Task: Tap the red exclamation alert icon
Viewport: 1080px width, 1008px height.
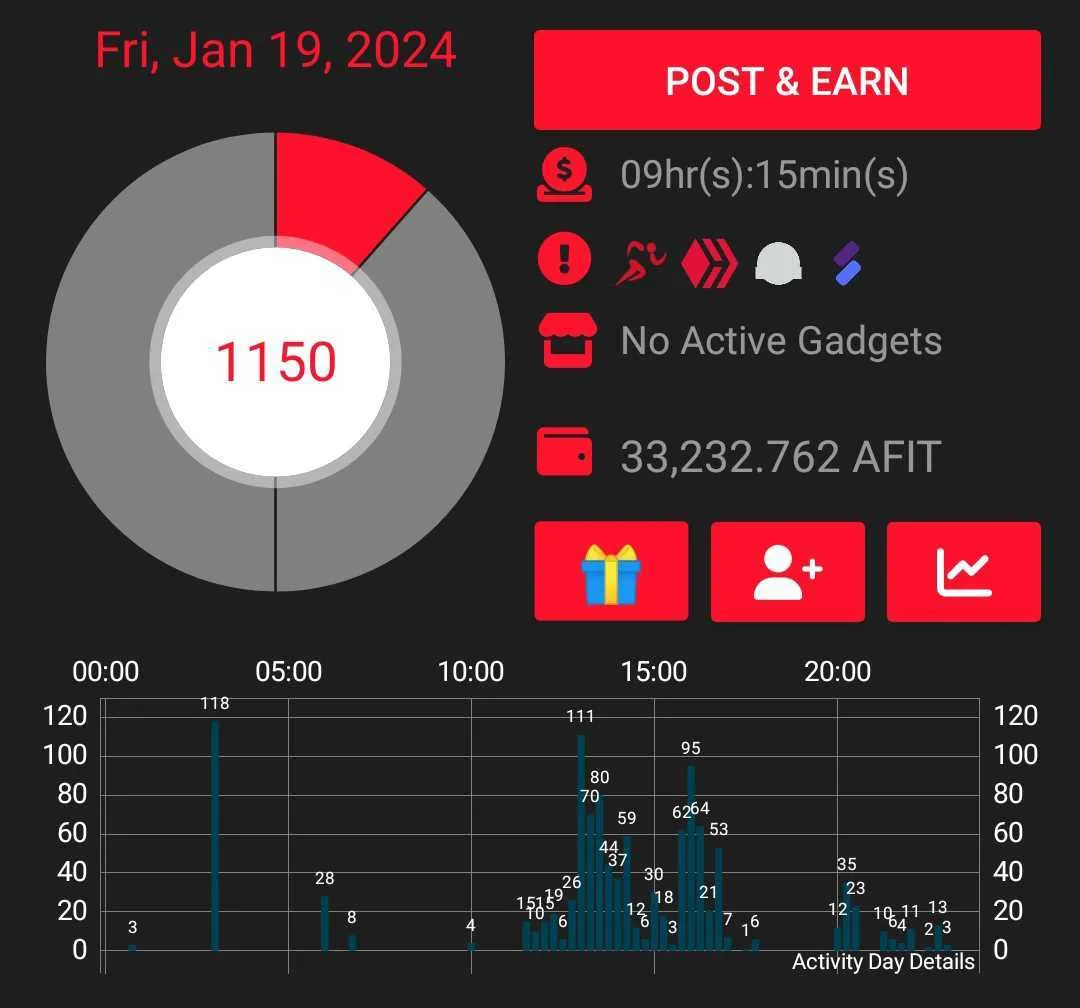Action: coord(564,260)
